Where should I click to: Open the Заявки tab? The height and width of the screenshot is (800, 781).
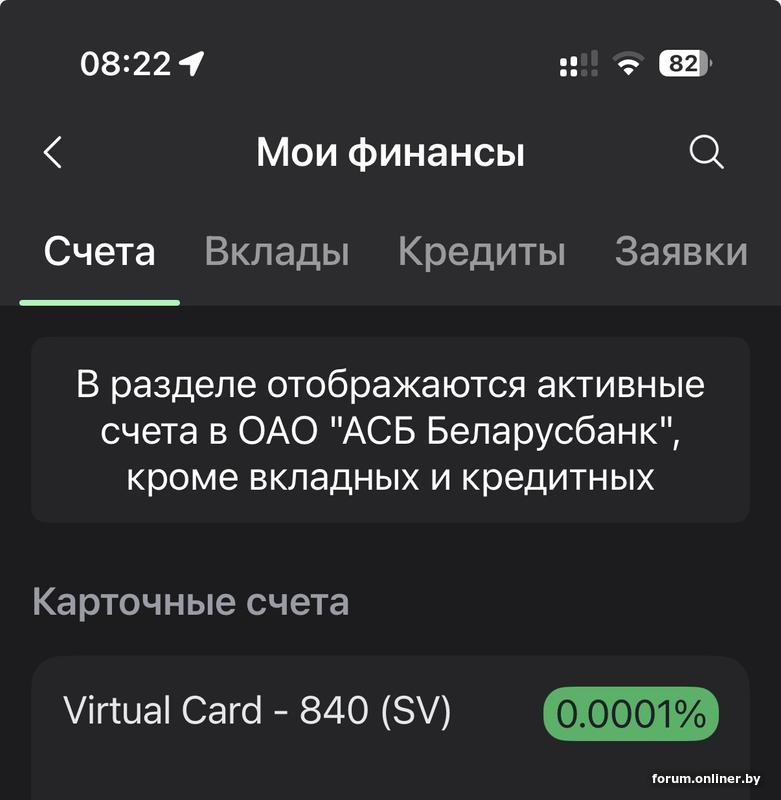click(680, 252)
